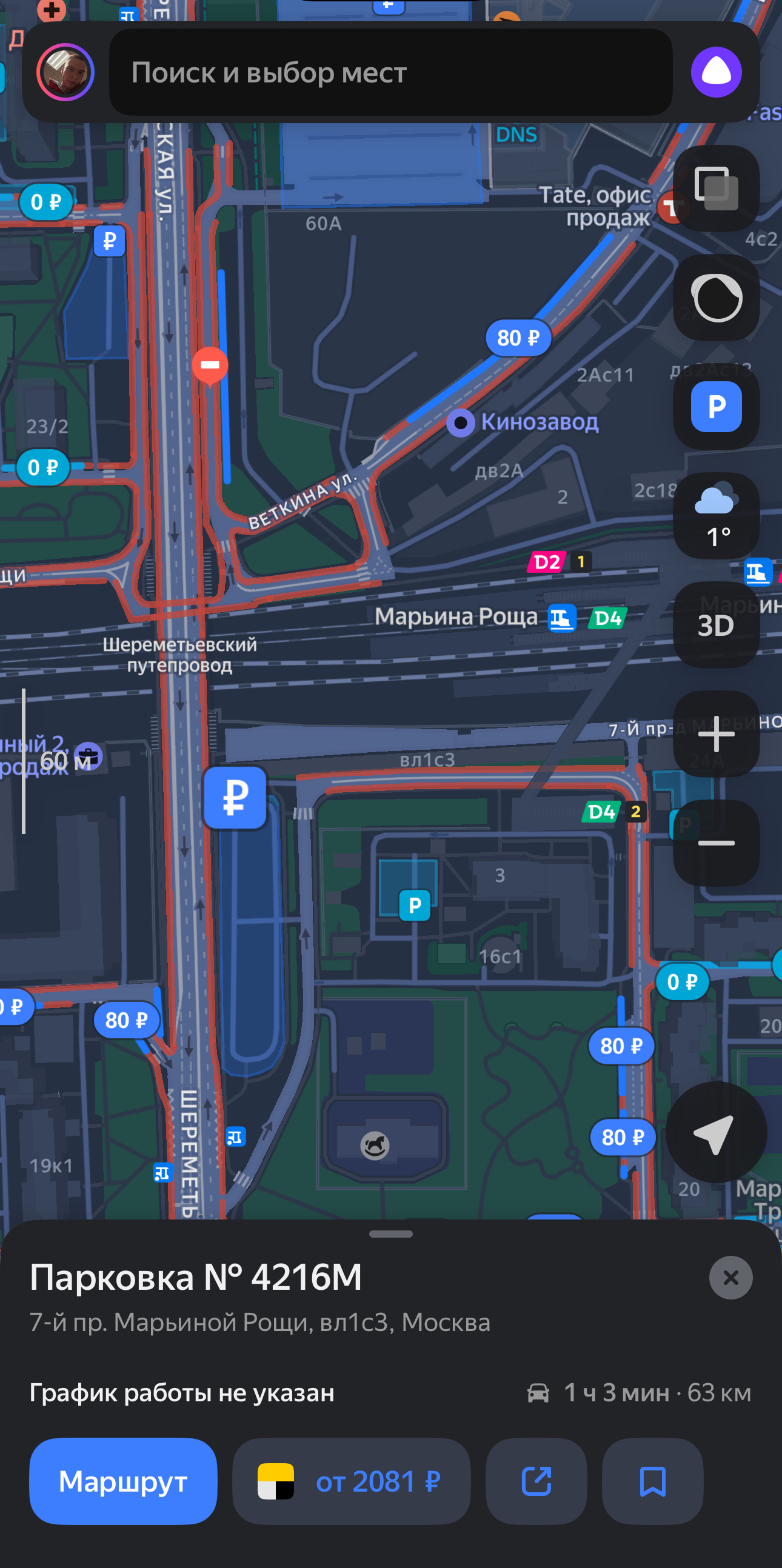This screenshot has width=782, height=1568.
Task: Build a route with the Маршрут button
Action: coord(123,1481)
